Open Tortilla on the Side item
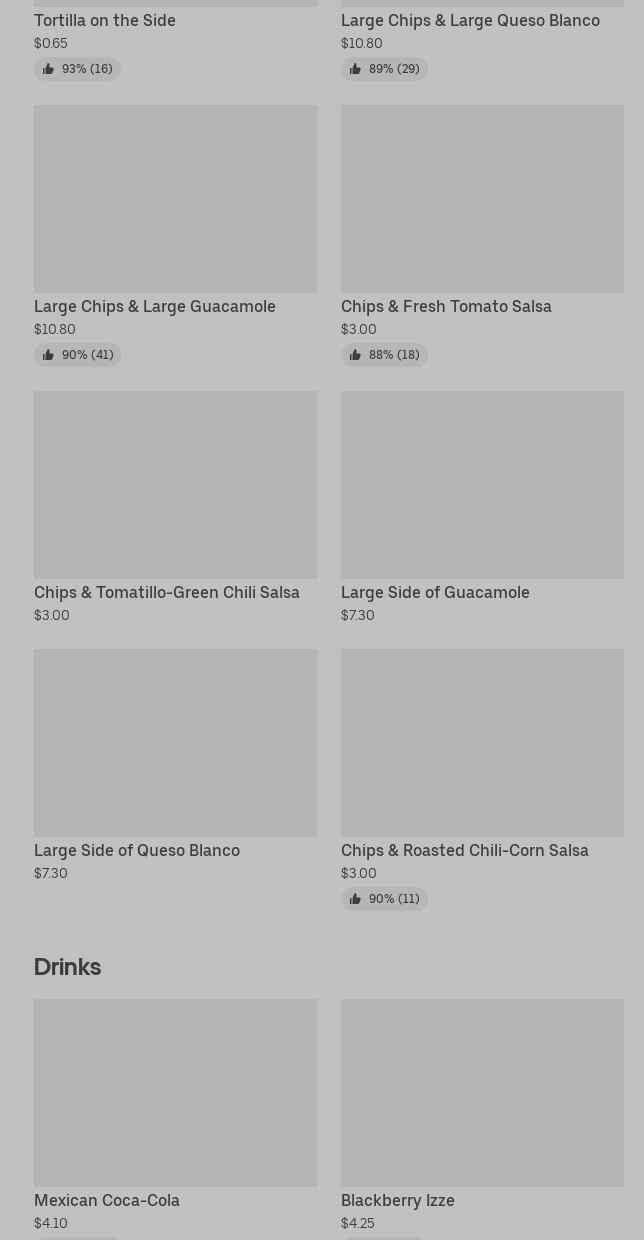This screenshot has width=644, height=1240. [105, 20]
